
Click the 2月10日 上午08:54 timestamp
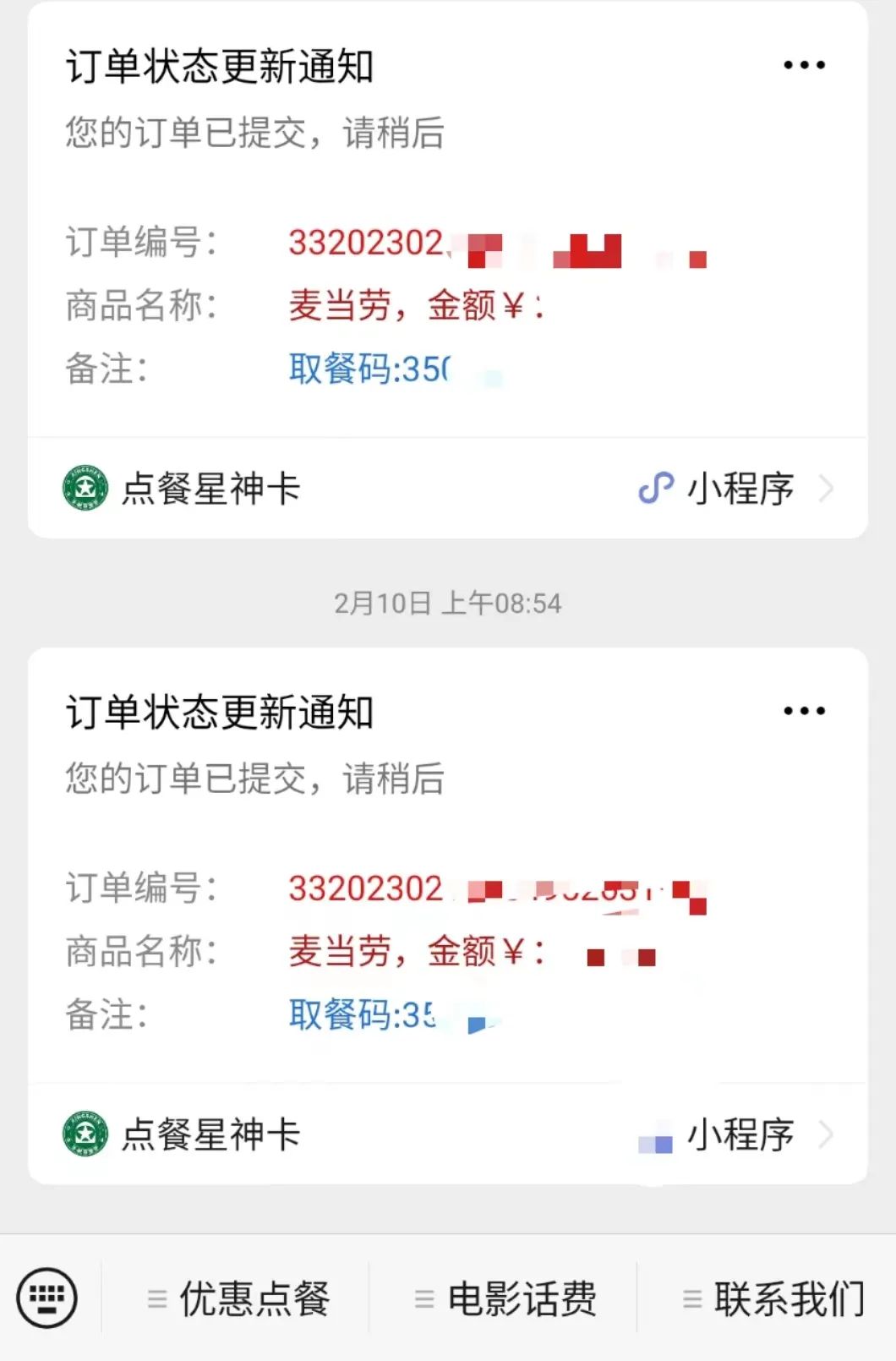tap(448, 604)
